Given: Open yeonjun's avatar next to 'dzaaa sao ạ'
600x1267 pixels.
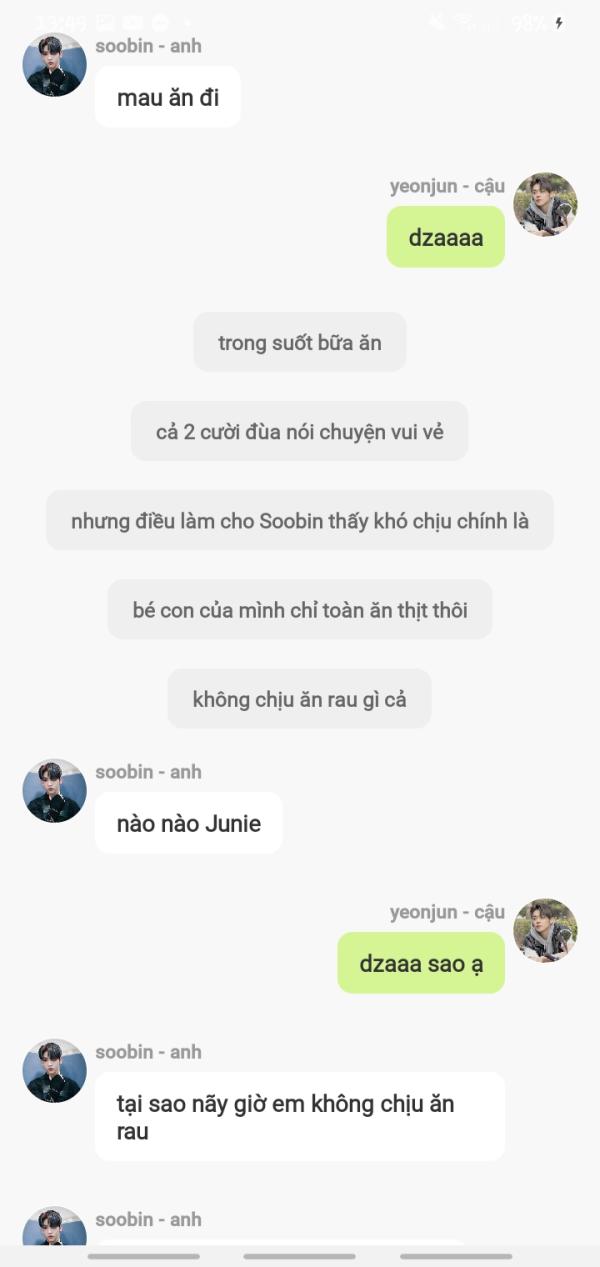Looking at the screenshot, I should pyautogui.click(x=545, y=930).
